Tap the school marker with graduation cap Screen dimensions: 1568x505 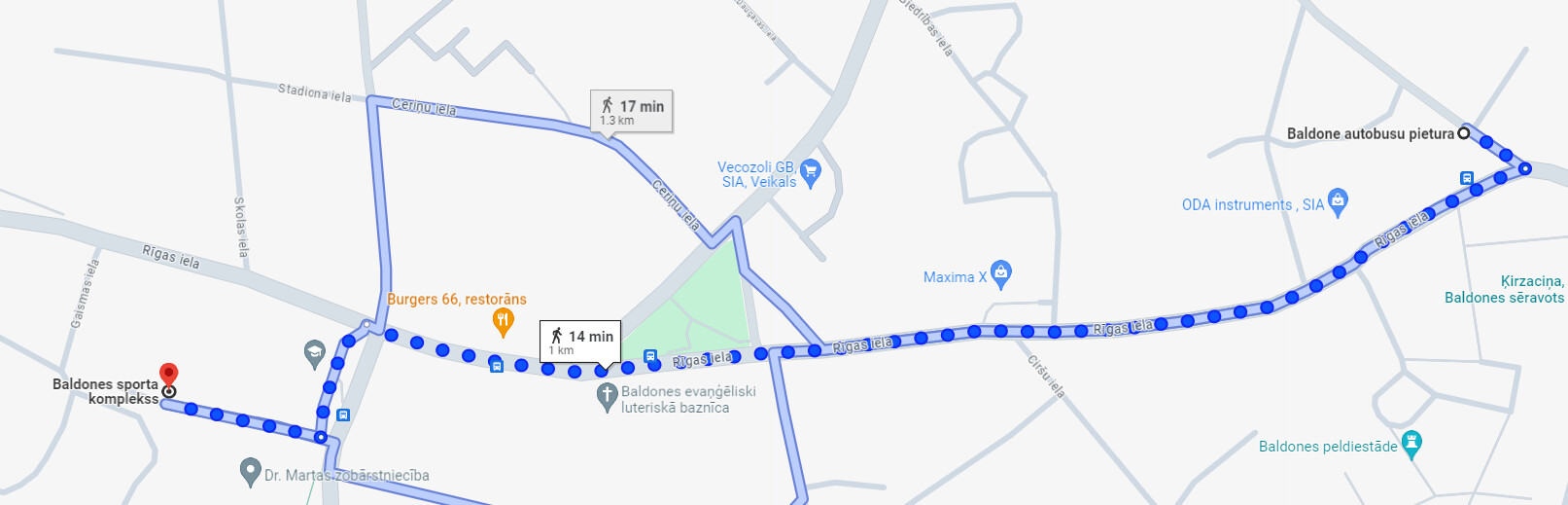(314, 353)
